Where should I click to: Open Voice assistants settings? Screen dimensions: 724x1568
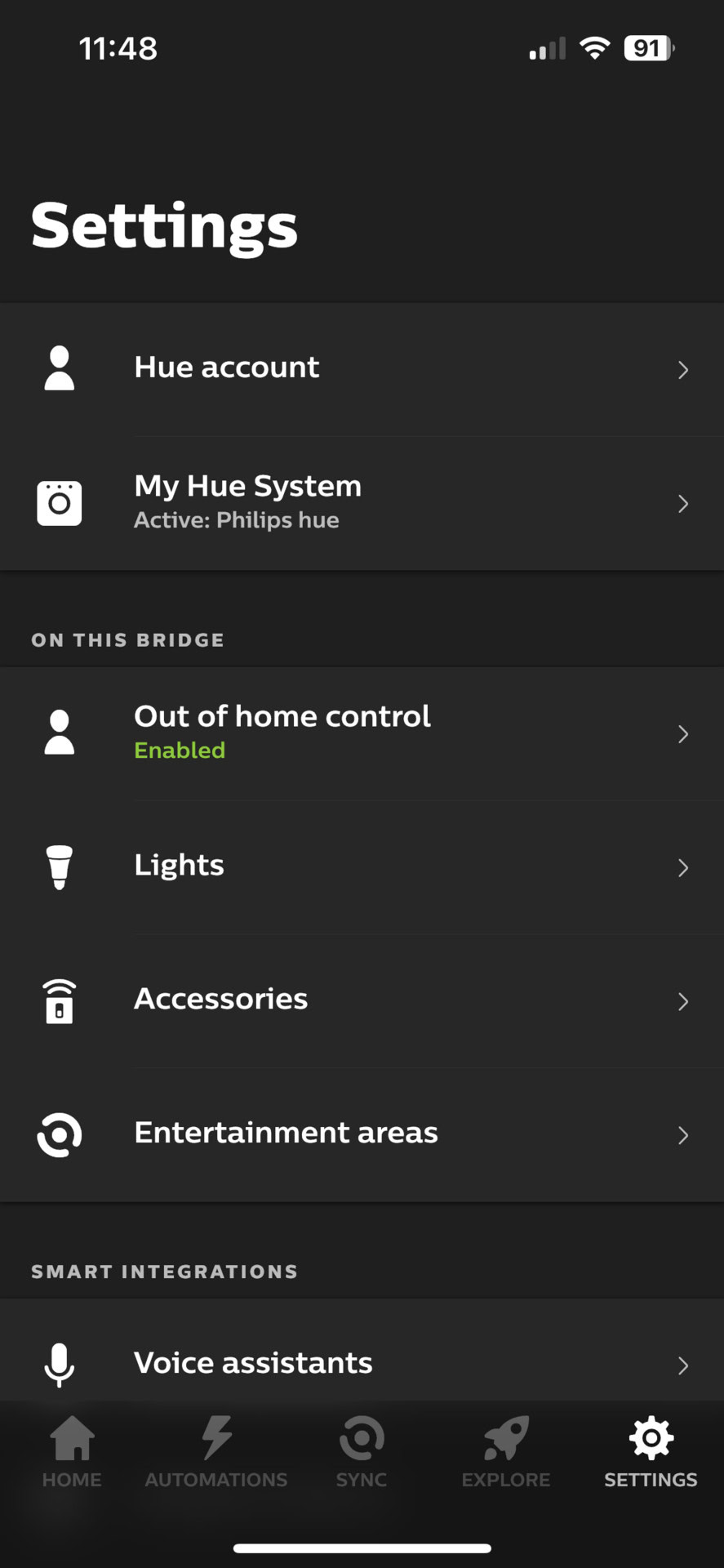click(x=362, y=1362)
